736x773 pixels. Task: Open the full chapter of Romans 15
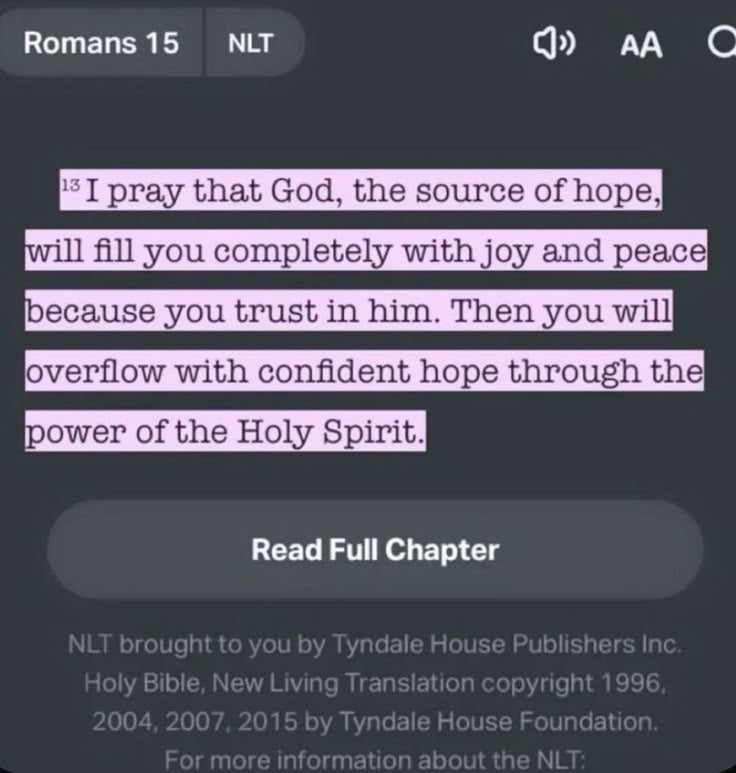pos(375,549)
